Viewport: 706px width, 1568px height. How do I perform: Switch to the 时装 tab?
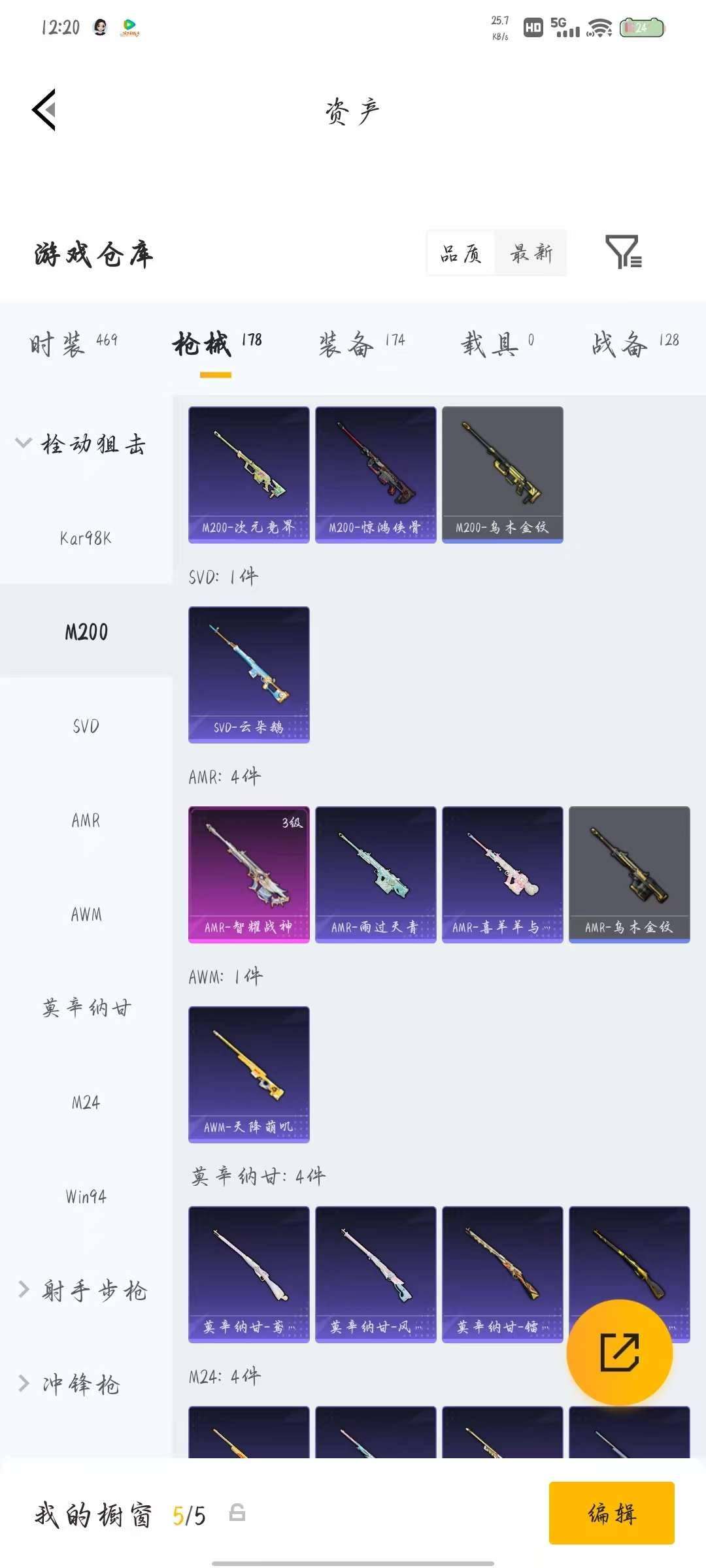click(73, 344)
